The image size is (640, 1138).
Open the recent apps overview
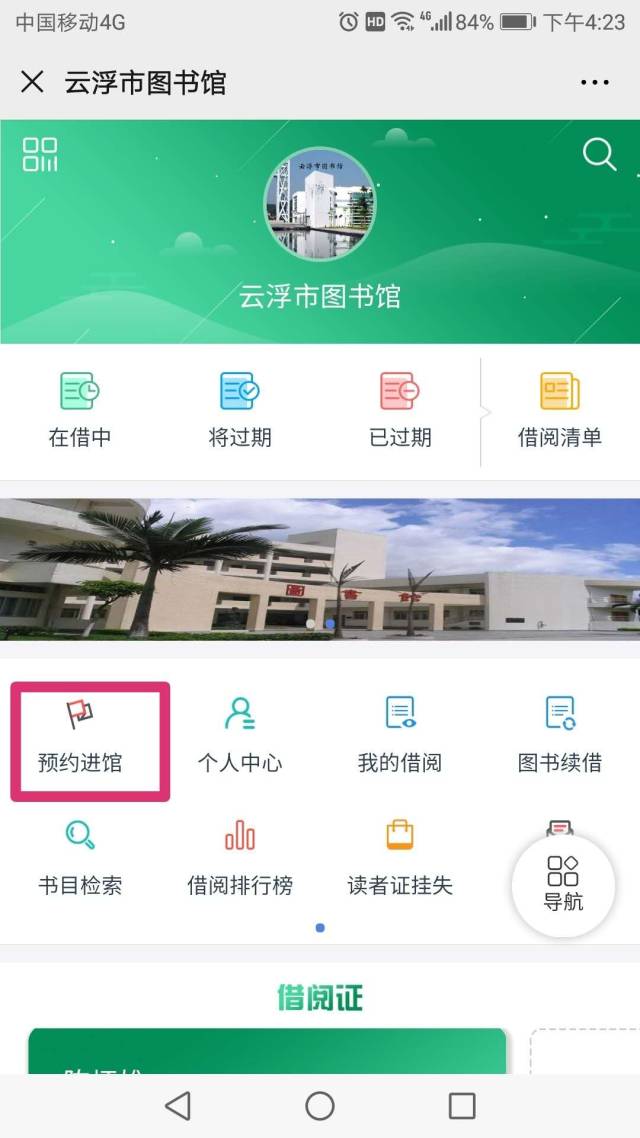[462, 1105]
